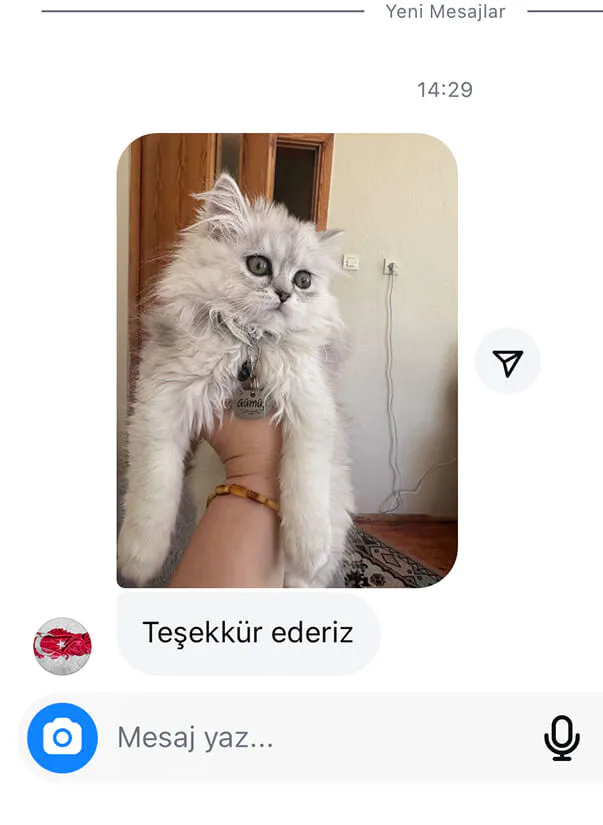Open the camera from the message bar
This screenshot has width=603, height=825.
coord(62,738)
